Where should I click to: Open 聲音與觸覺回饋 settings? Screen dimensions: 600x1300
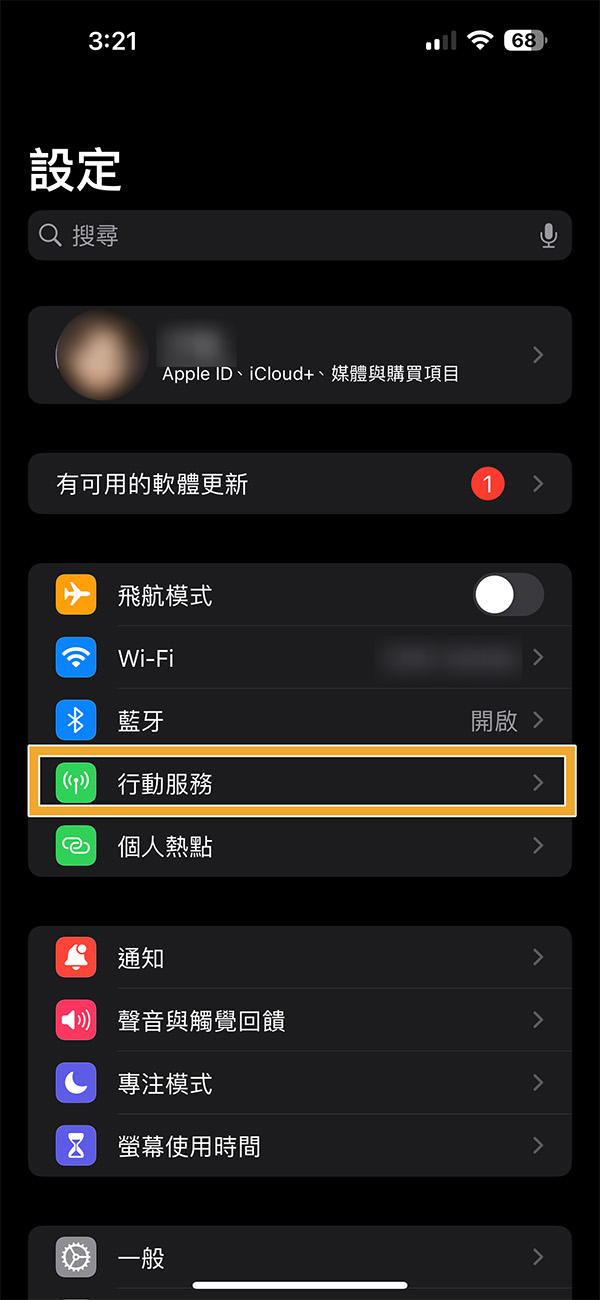[300, 1021]
